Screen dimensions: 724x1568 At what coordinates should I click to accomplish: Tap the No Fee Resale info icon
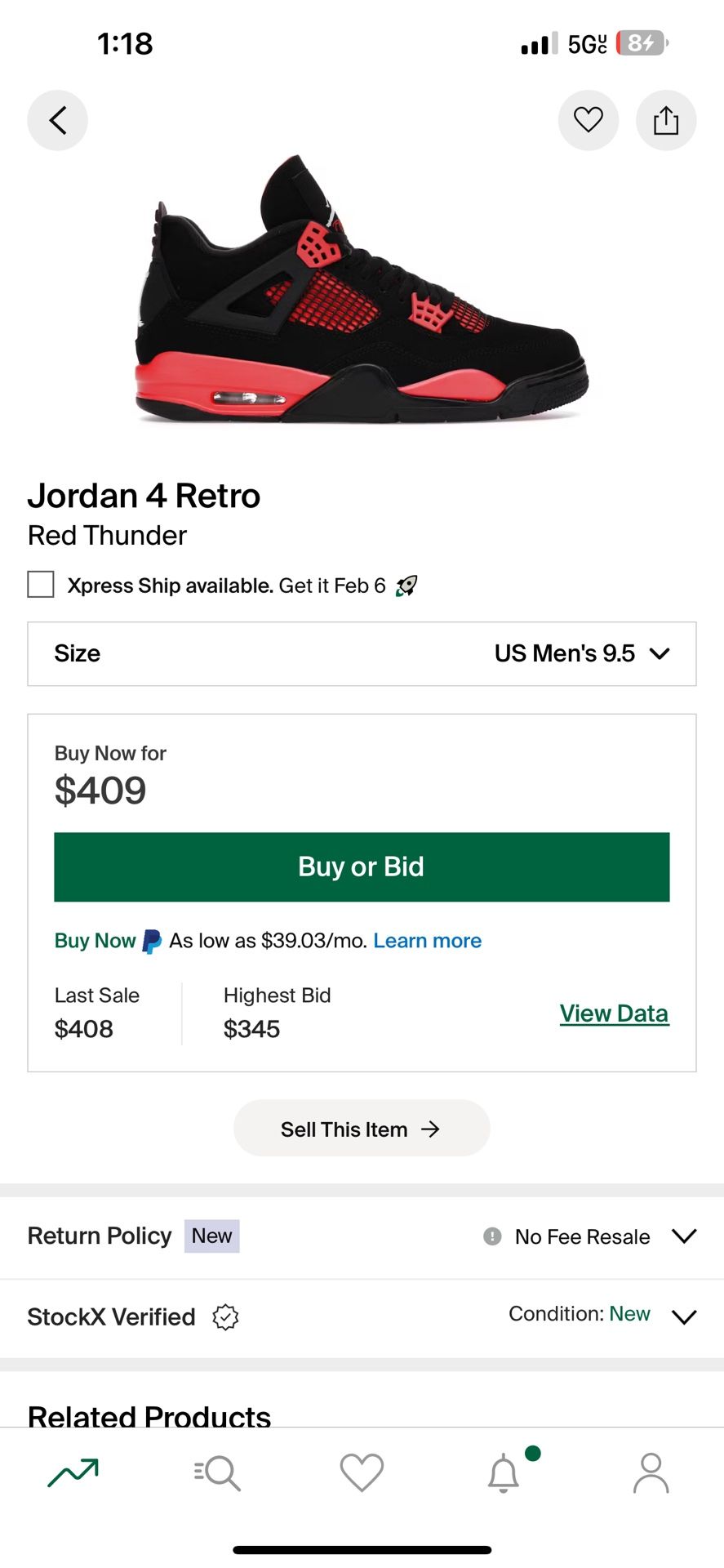pos(491,1236)
